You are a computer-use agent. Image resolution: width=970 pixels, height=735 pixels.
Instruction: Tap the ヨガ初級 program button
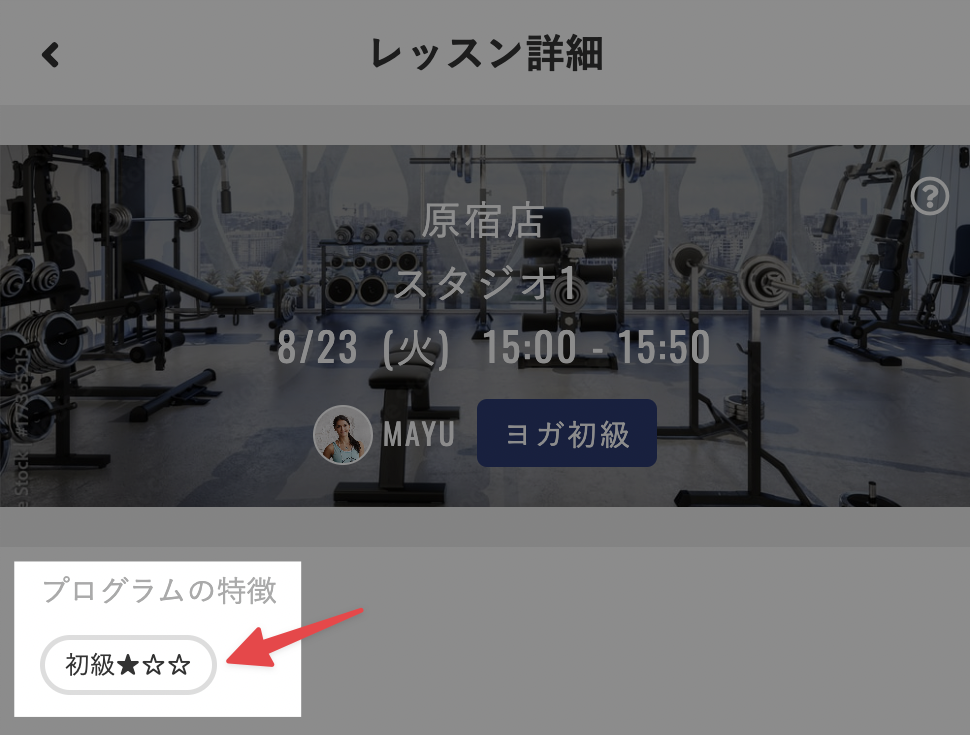[x=567, y=434]
